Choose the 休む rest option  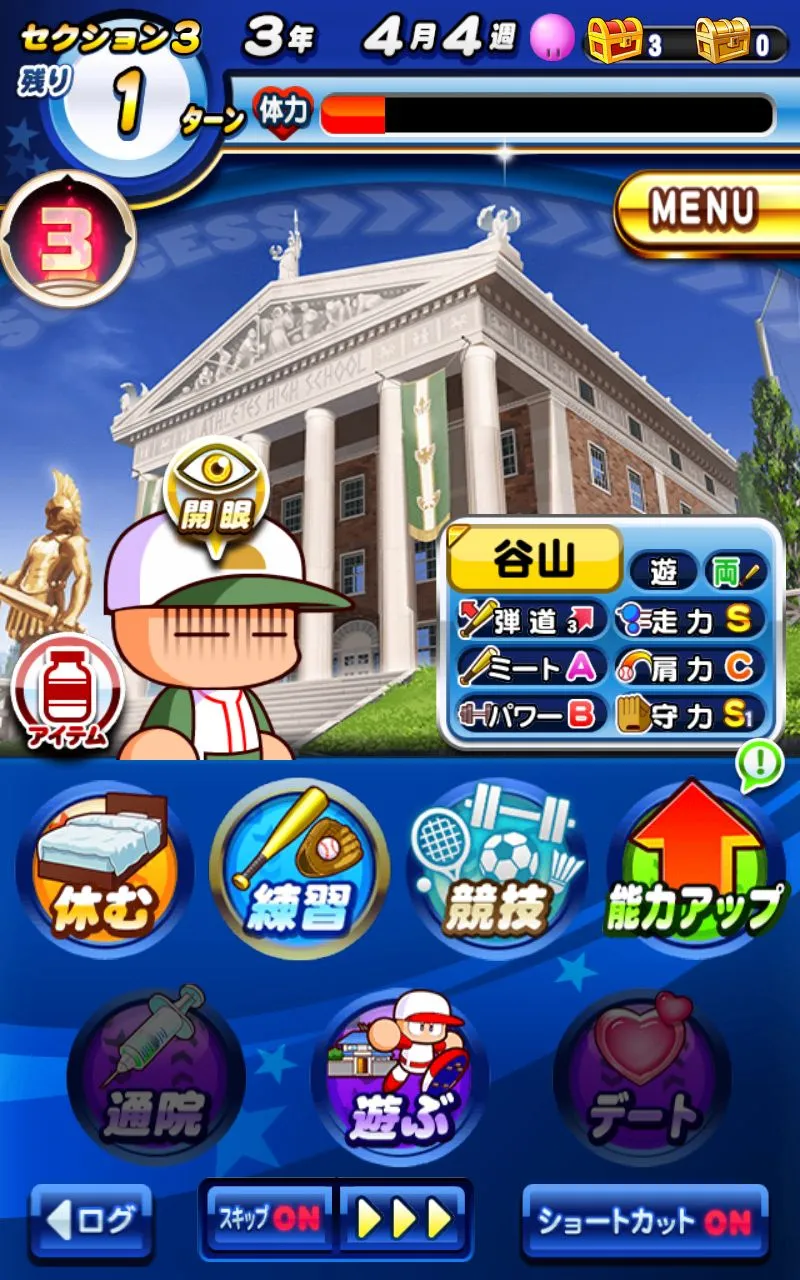(x=104, y=868)
